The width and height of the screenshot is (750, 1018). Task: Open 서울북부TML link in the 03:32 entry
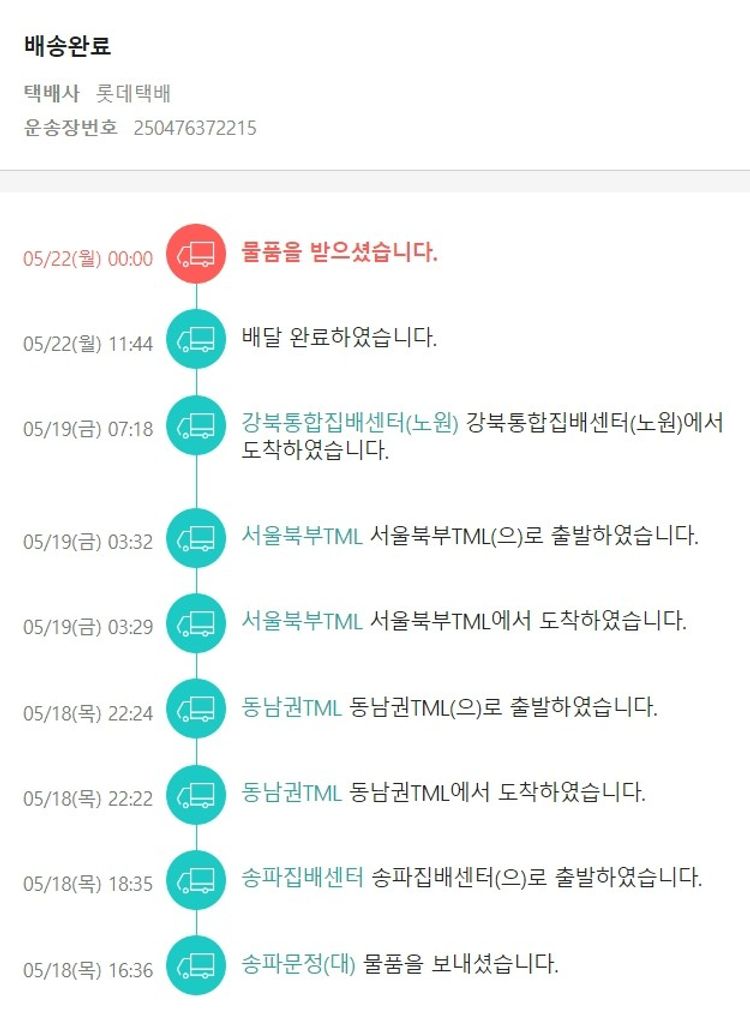[x=301, y=536]
